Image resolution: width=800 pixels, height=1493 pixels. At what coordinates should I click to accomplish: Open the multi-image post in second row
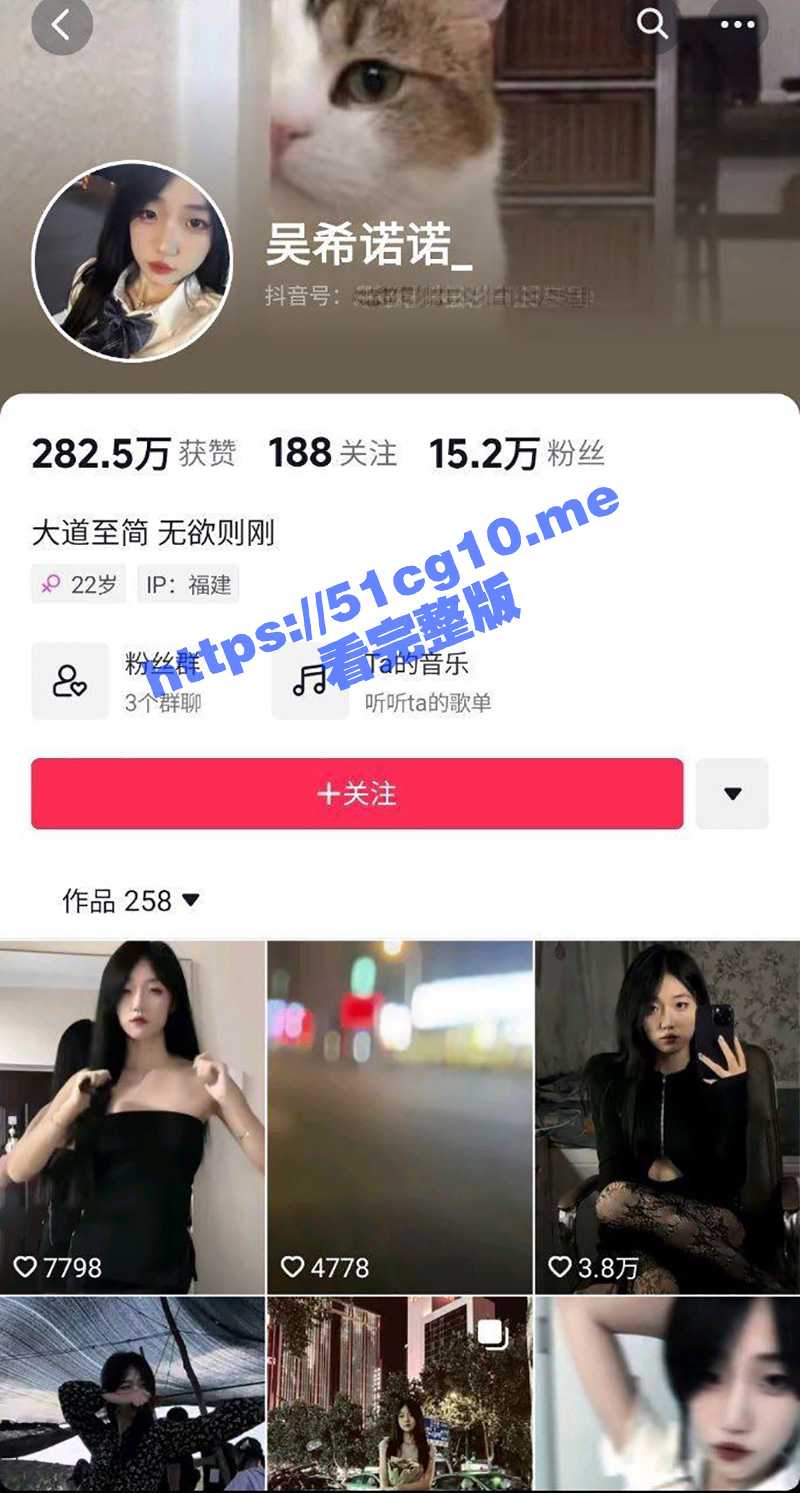pyautogui.click(x=399, y=1394)
